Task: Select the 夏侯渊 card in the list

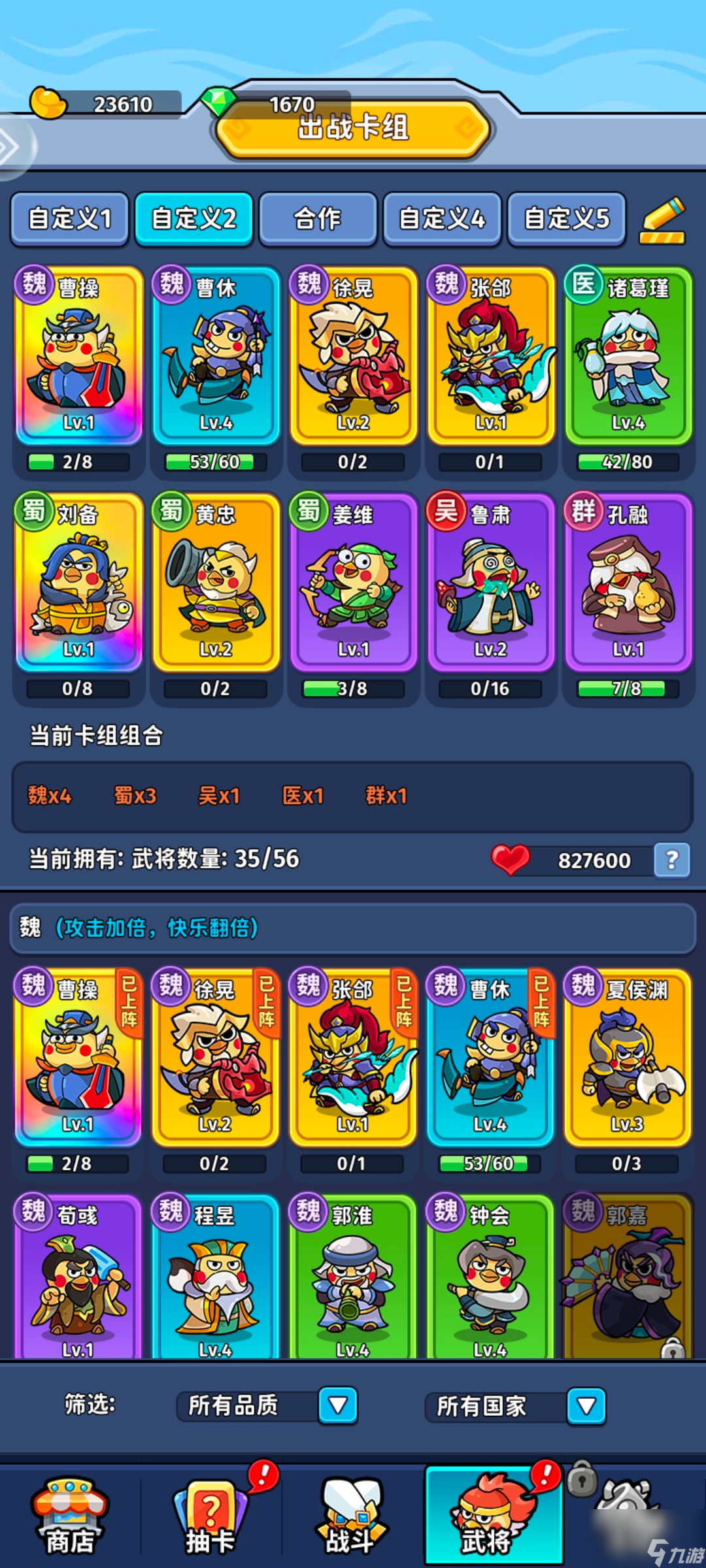Action: coord(628,1057)
